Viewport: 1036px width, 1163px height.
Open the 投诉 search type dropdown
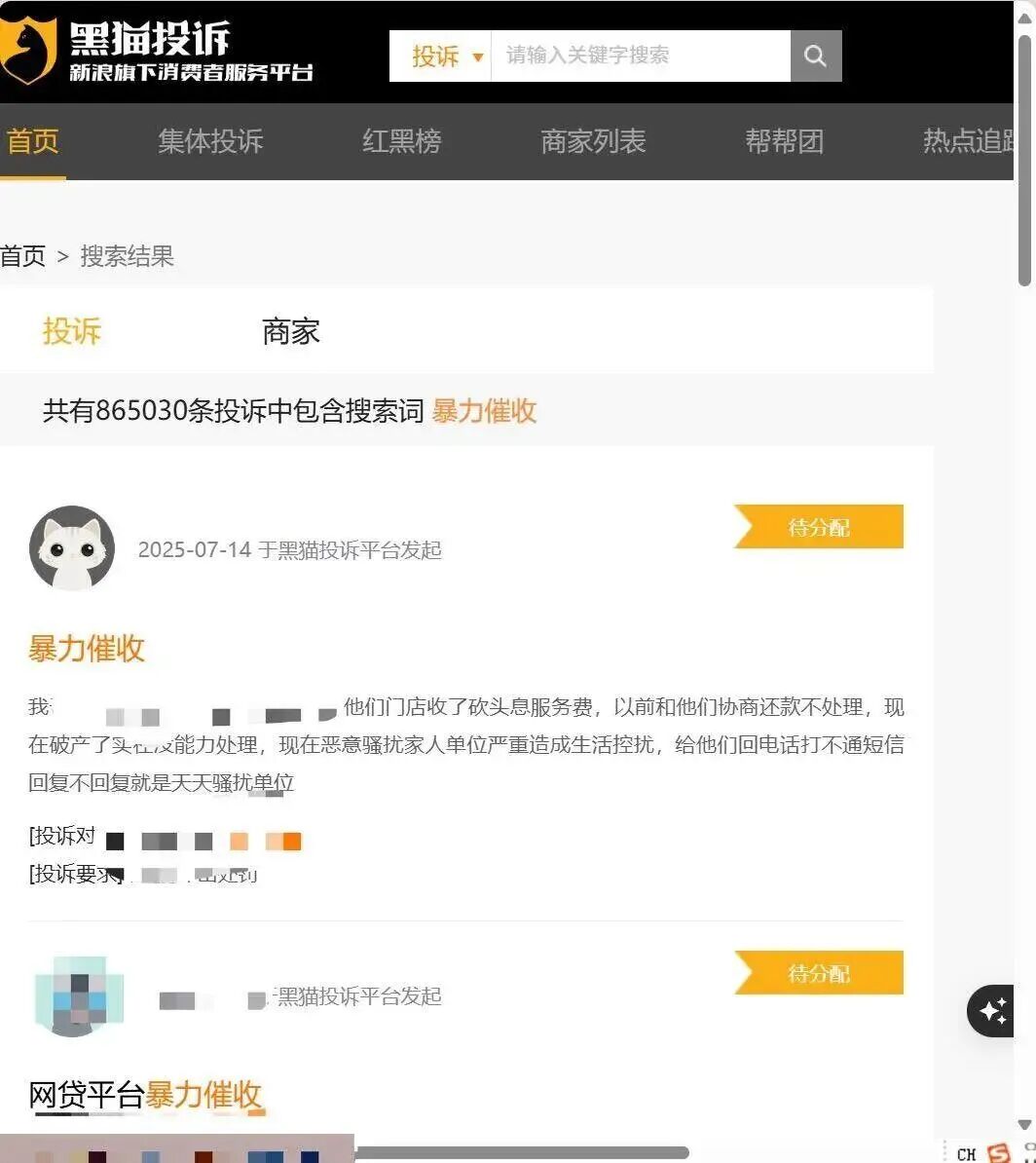click(446, 56)
